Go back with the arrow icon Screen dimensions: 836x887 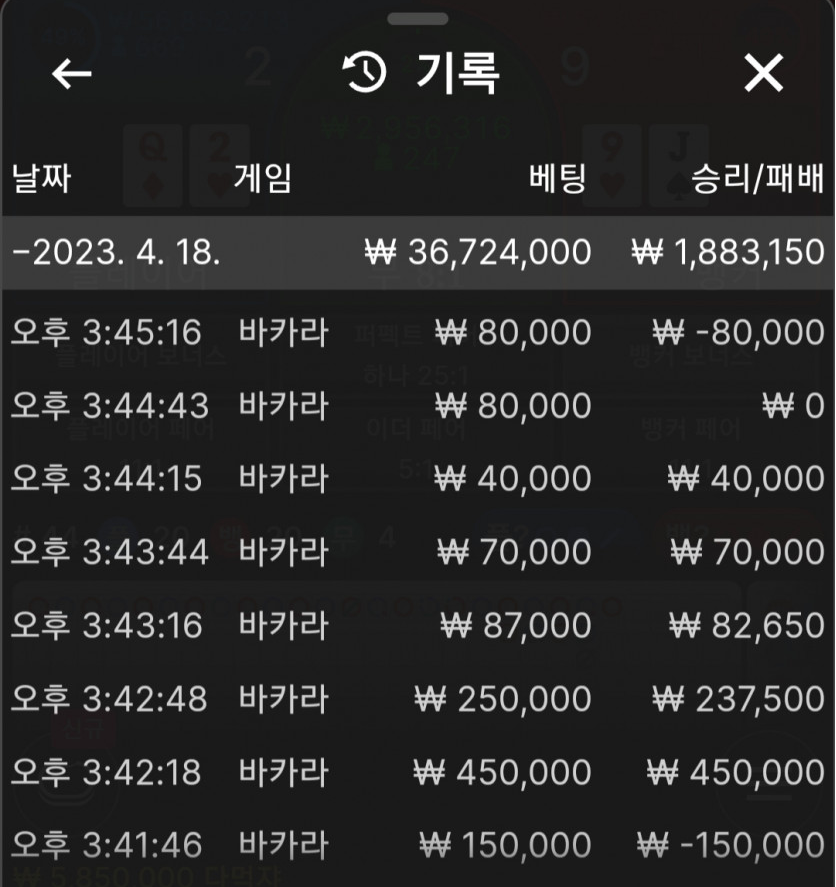point(71,74)
